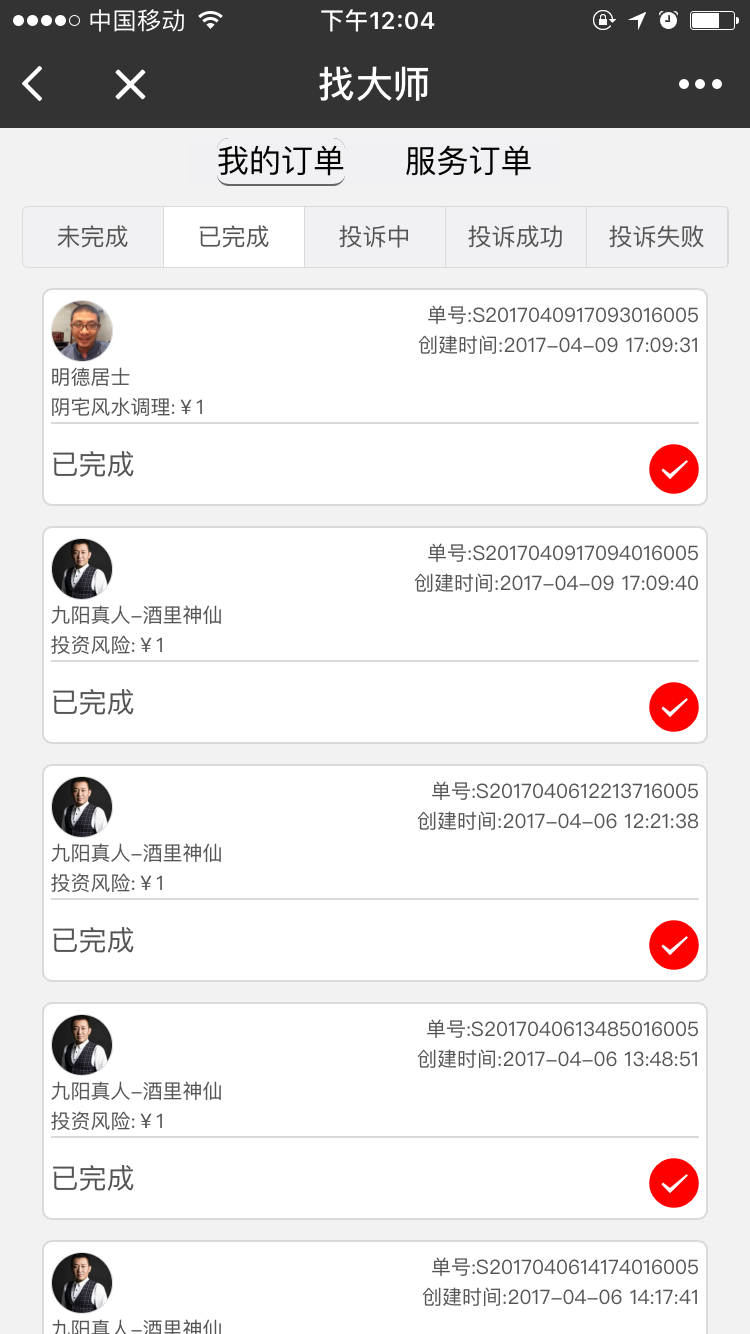Open order S2017040612213716005
The width and height of the screenshot is (750, 1334).
coord(375,873)
